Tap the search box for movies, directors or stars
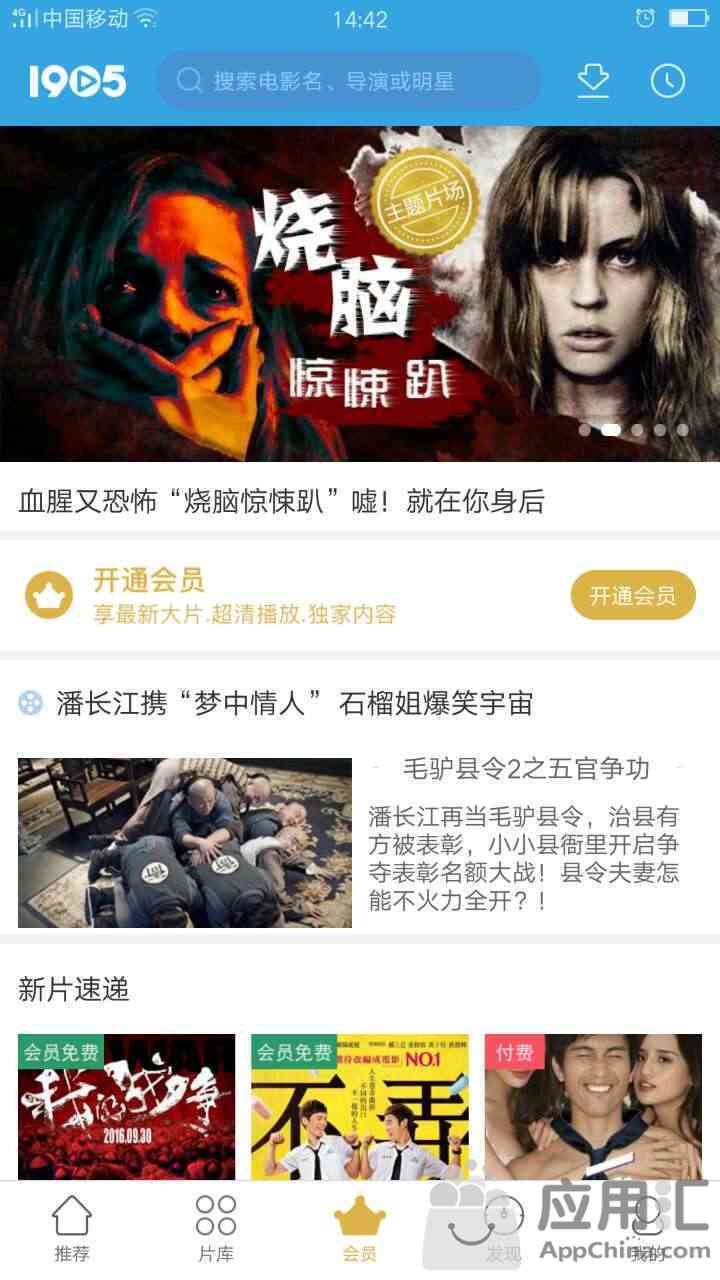720x1280 pixels. coord(348,81)
